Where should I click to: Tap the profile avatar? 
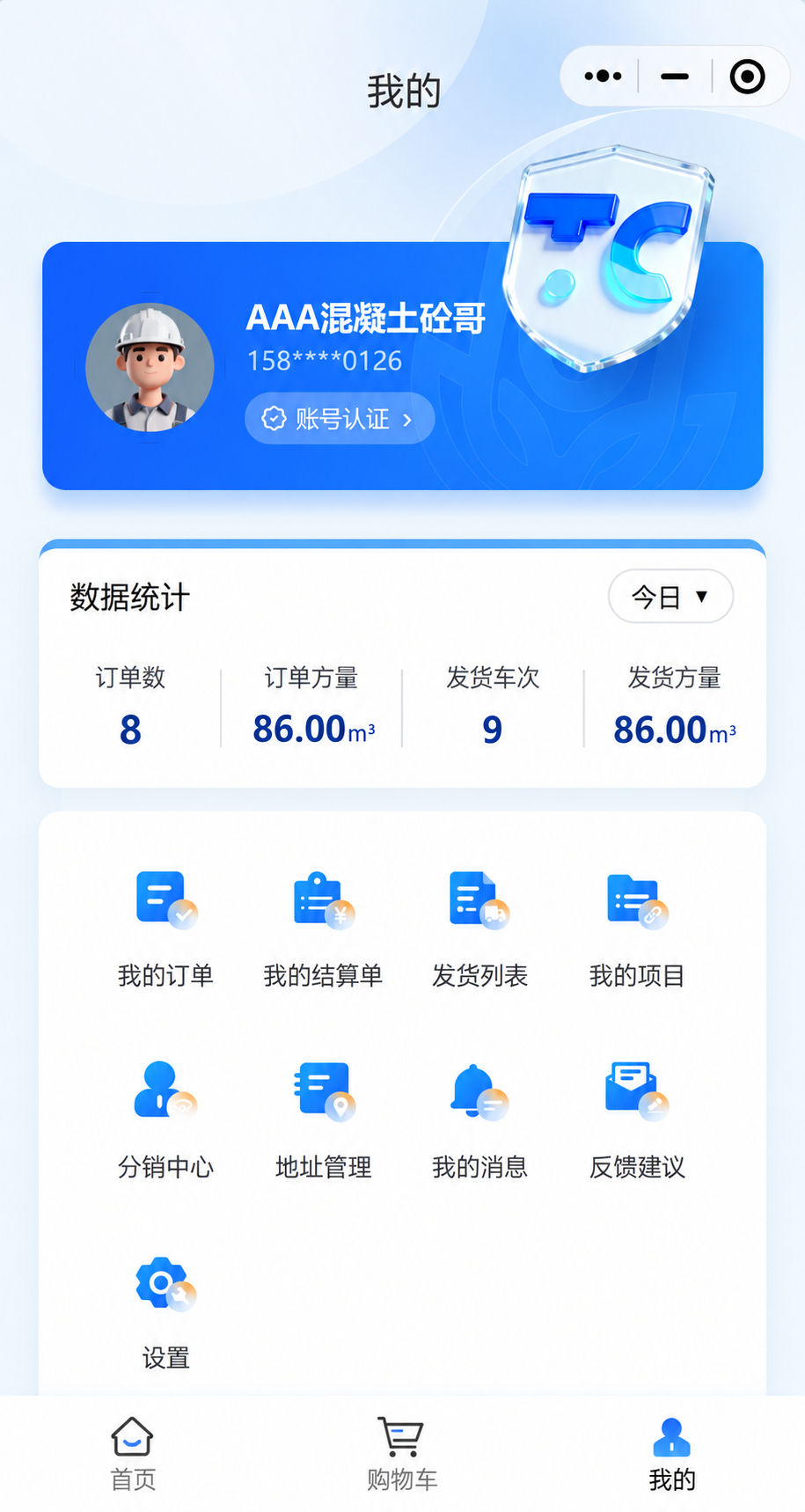pyautogui.click(x=150, y=368)
